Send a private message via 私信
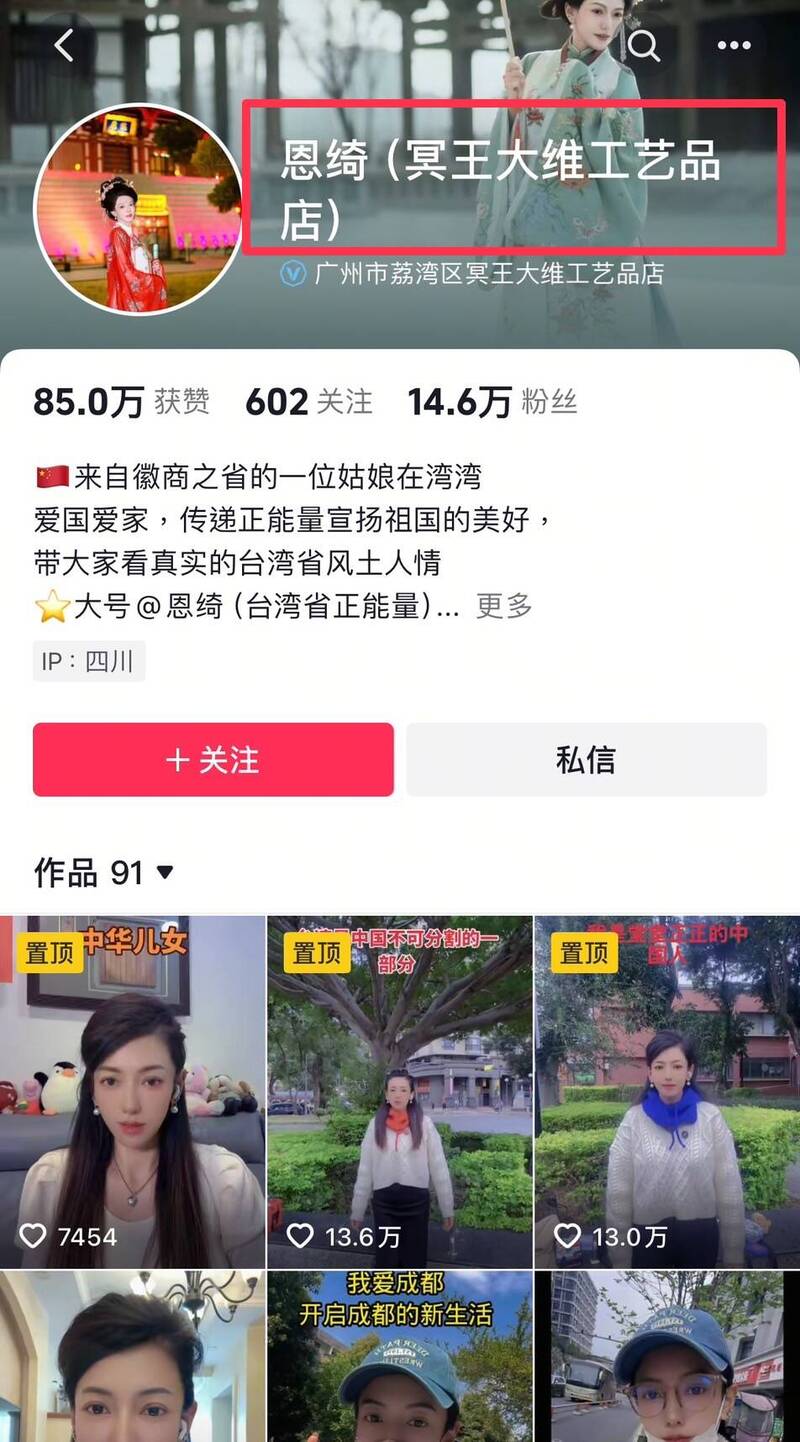The image size is (800, 1442). click(x=586, y=760)
